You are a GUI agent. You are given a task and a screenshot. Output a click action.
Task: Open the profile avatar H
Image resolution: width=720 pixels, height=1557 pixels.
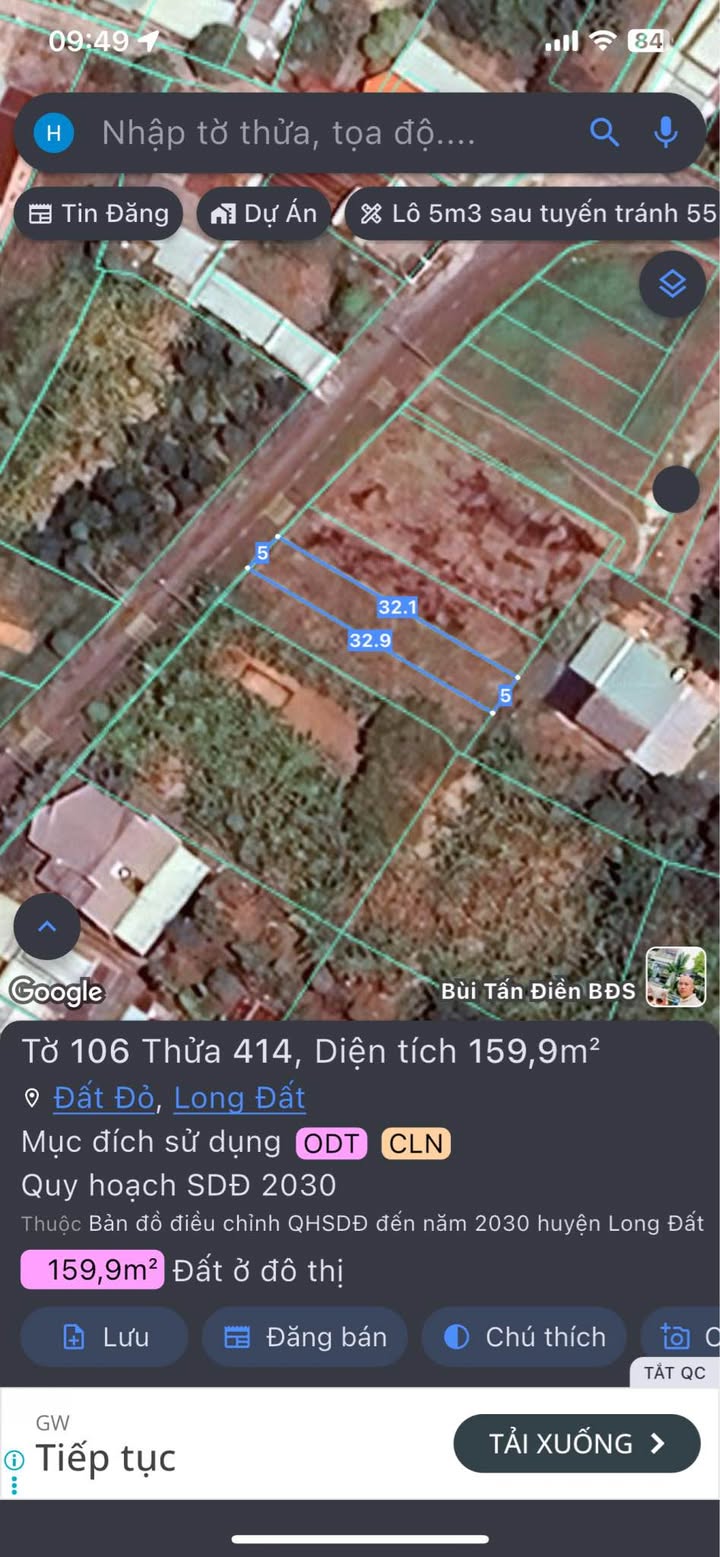54,133
